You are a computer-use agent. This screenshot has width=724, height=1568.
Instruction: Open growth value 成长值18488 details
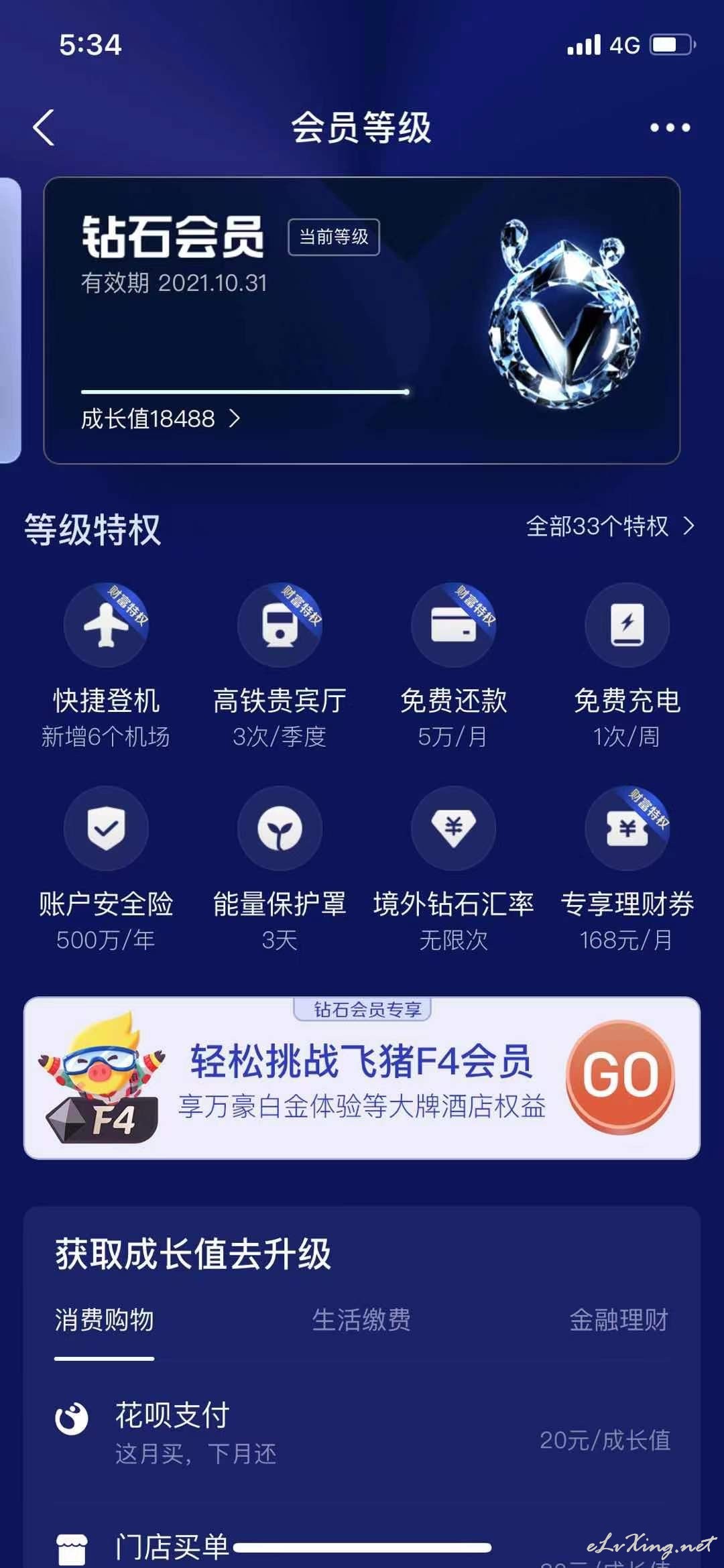click(x=160, y=419)
